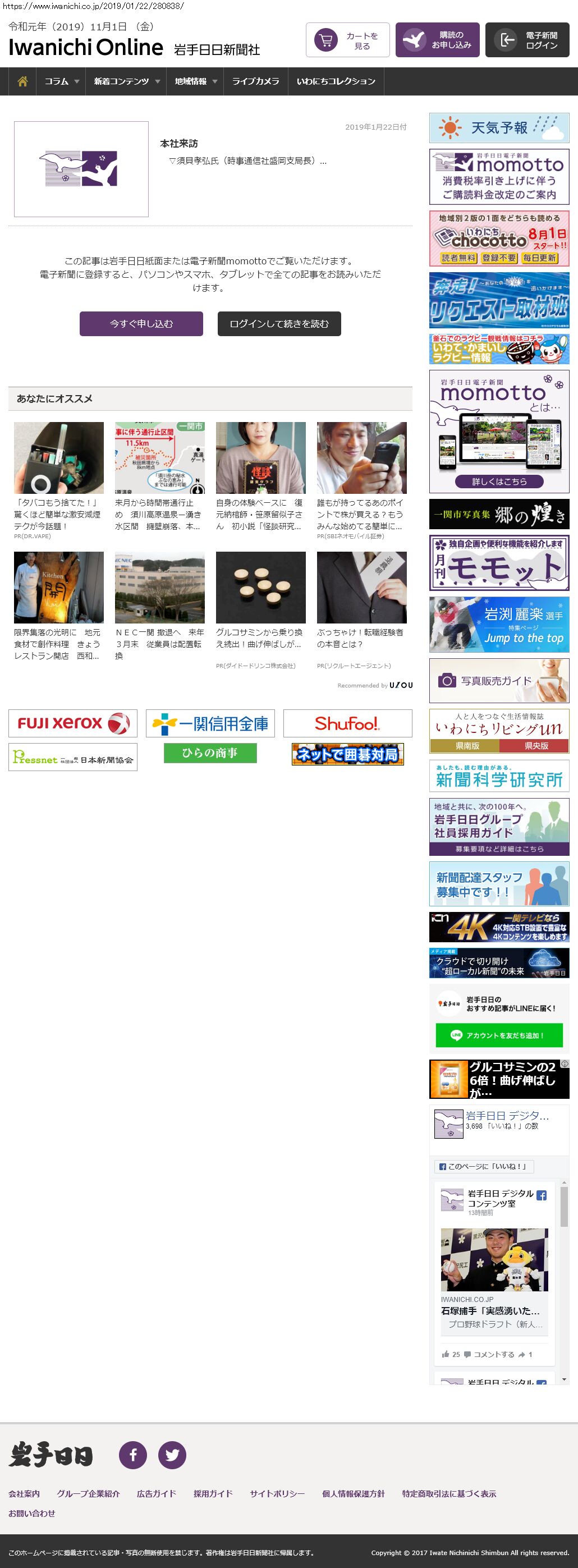Add LINE account via アカウントを友だち追加
This screenshot has width=578, height=1568.
pos(499,1035)
